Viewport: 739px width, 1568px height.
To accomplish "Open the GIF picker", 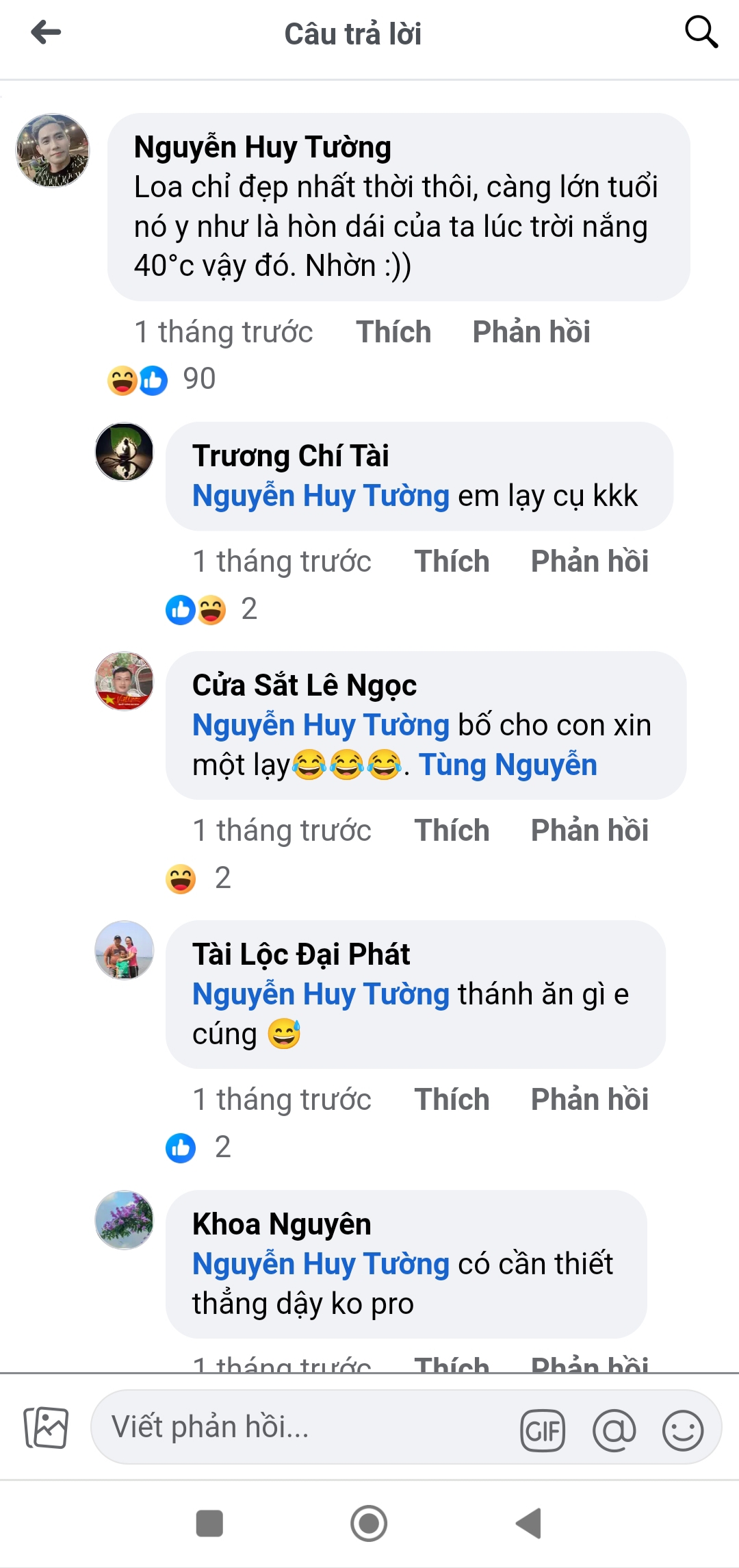I will tap(543, 1430).
